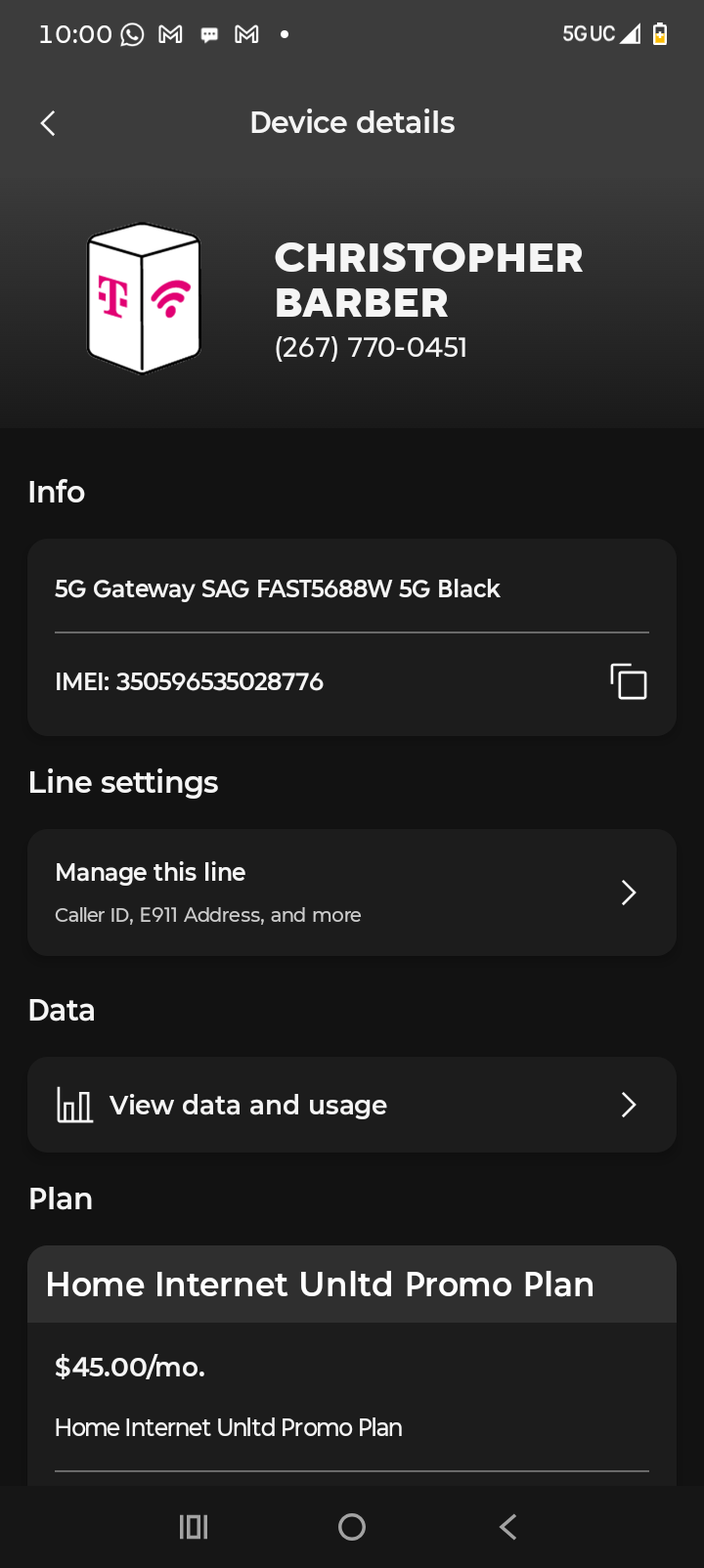
Task: Open Manage this line settings
Action: click(x=352, y=893)
